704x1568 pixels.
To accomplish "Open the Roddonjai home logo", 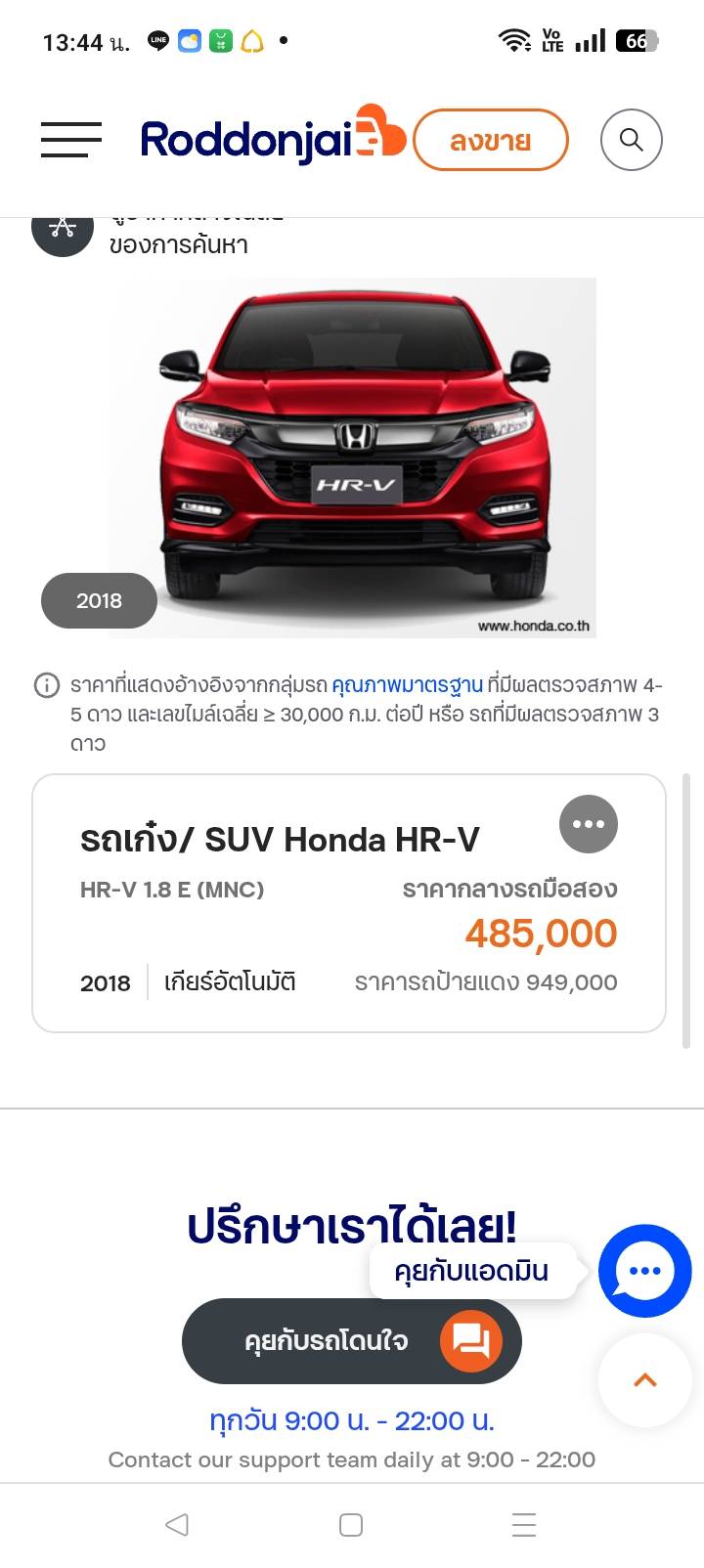I will [x=272, y=139].
